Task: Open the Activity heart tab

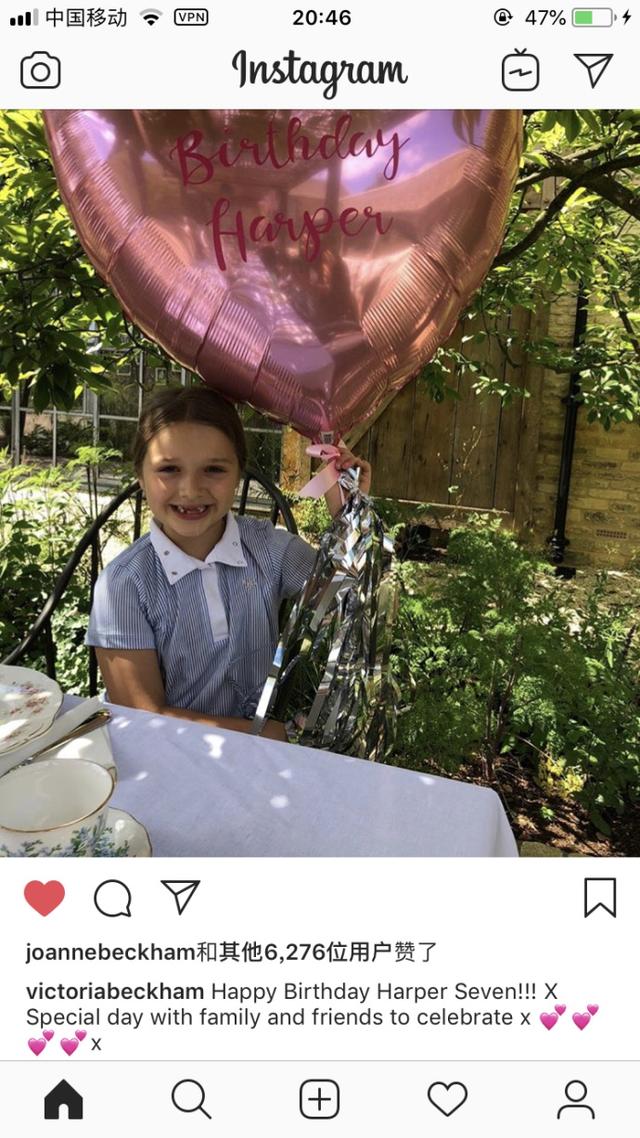Action: pyautogui.click(x=447, y=1100)
